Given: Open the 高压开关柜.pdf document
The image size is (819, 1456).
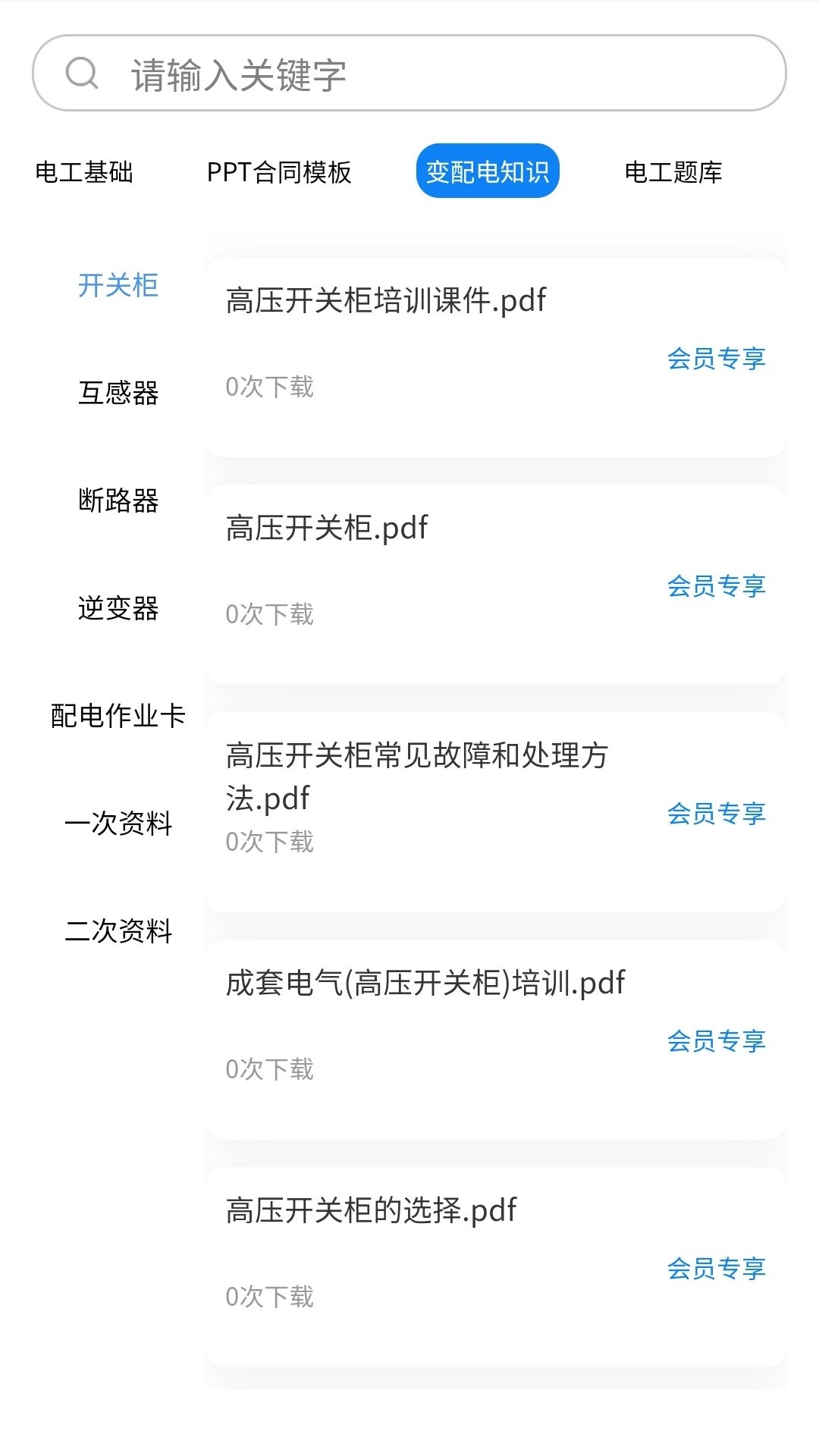Looking at the screenshot, I should click(x=328, y=529).
